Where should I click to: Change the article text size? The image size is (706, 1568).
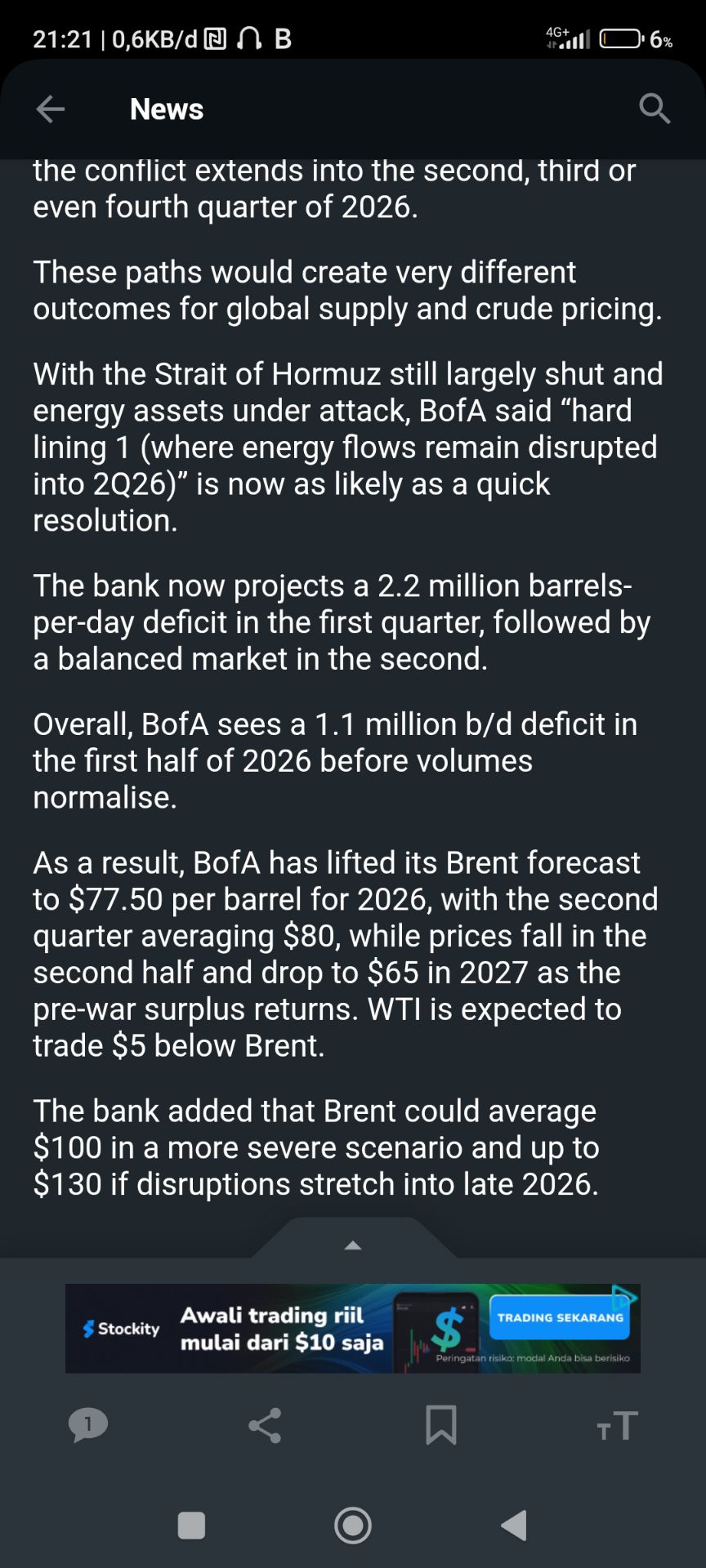coord(617,1425)
